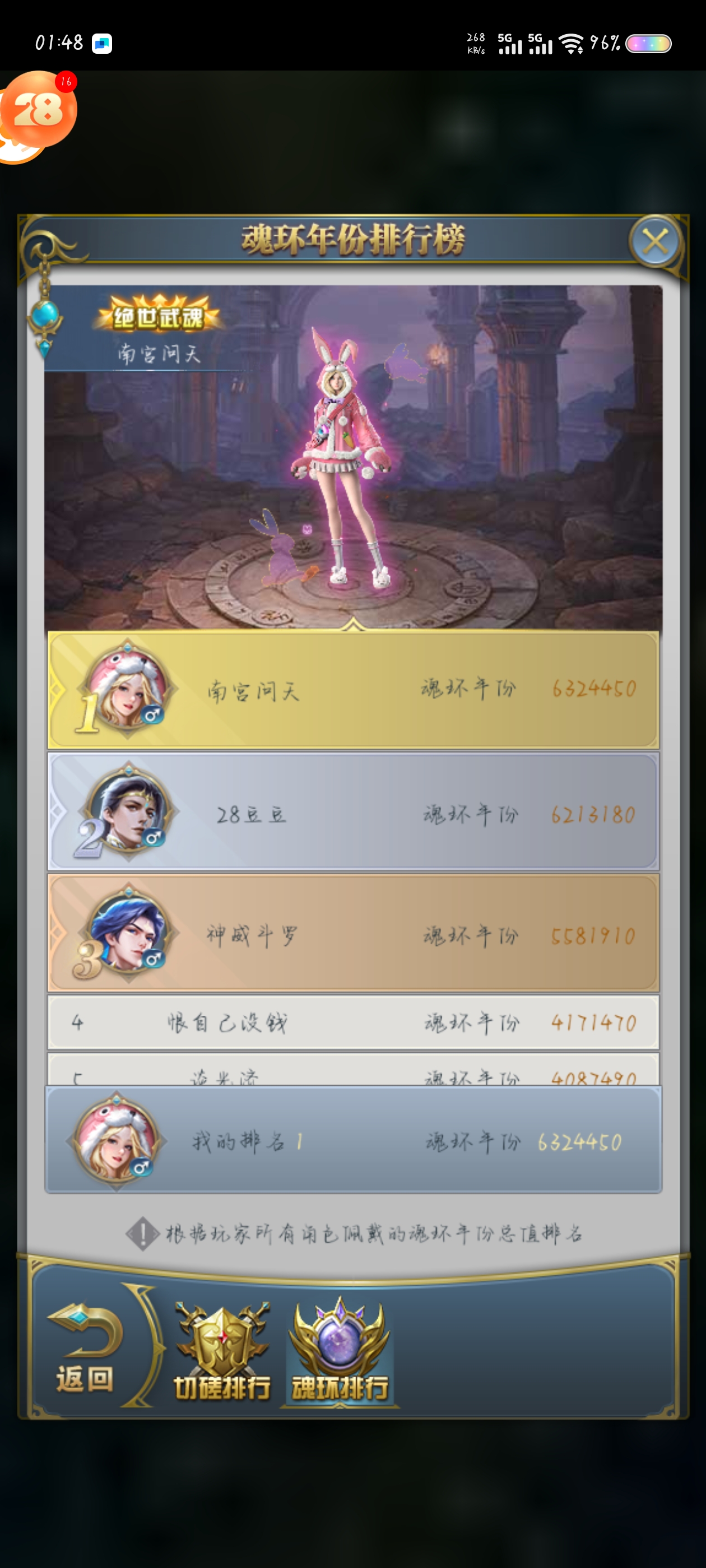Screen dimensions: 706x1568
Task: View rank 3 player 神威斗罗's entry
Action: pyautogui.click(x=354, y=934)
